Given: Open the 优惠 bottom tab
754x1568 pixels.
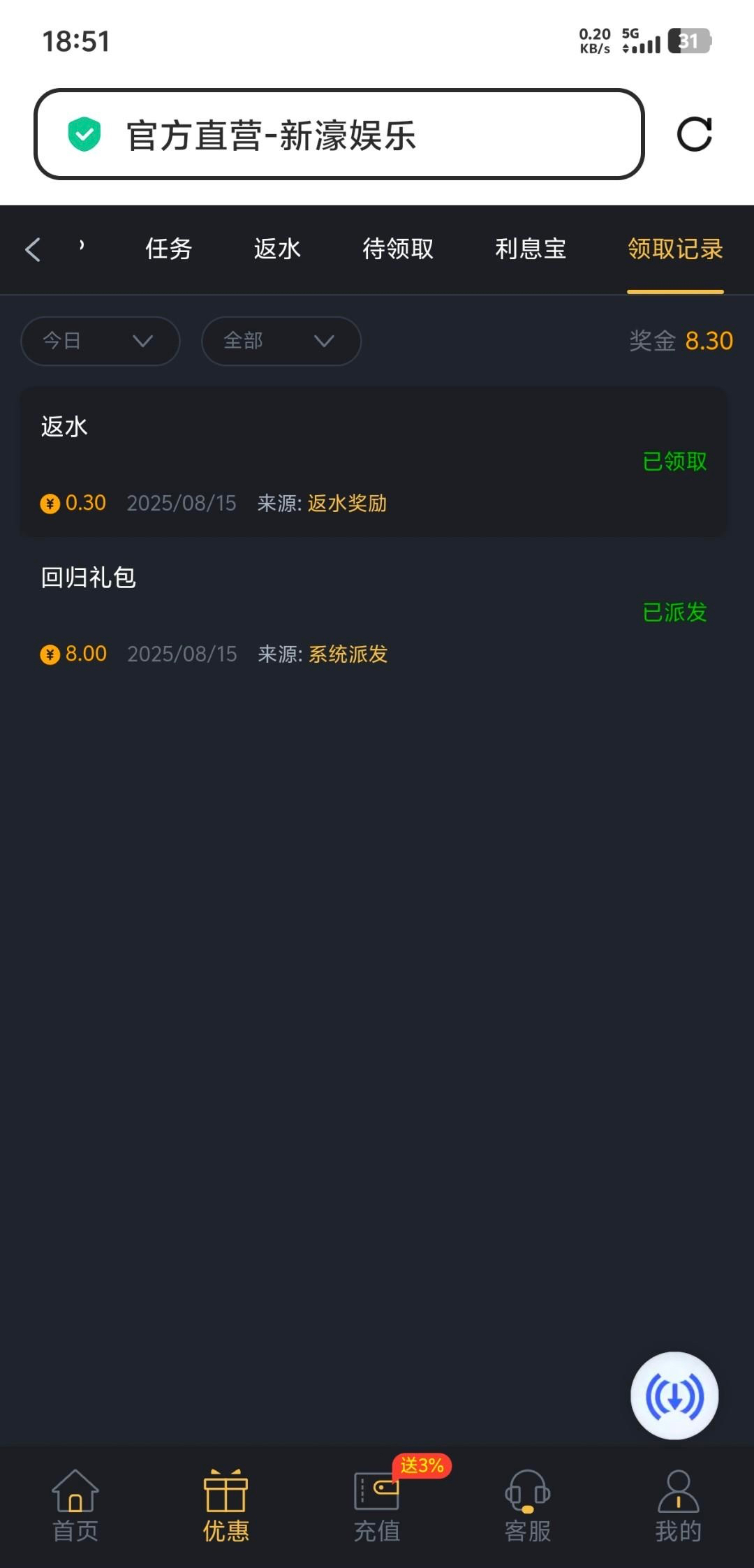Looking at the screenshot, I should tap(226, 1506).
